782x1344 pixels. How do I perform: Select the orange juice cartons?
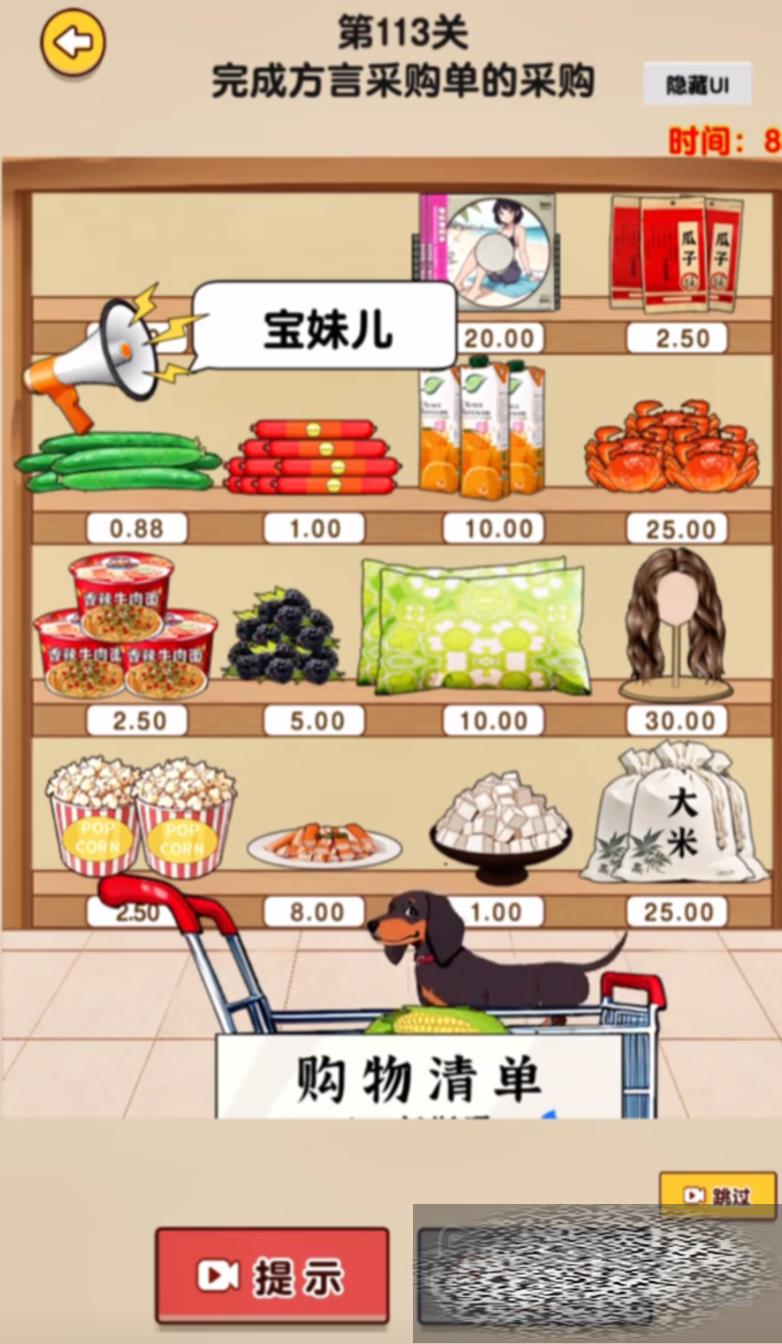pos(482,428)
